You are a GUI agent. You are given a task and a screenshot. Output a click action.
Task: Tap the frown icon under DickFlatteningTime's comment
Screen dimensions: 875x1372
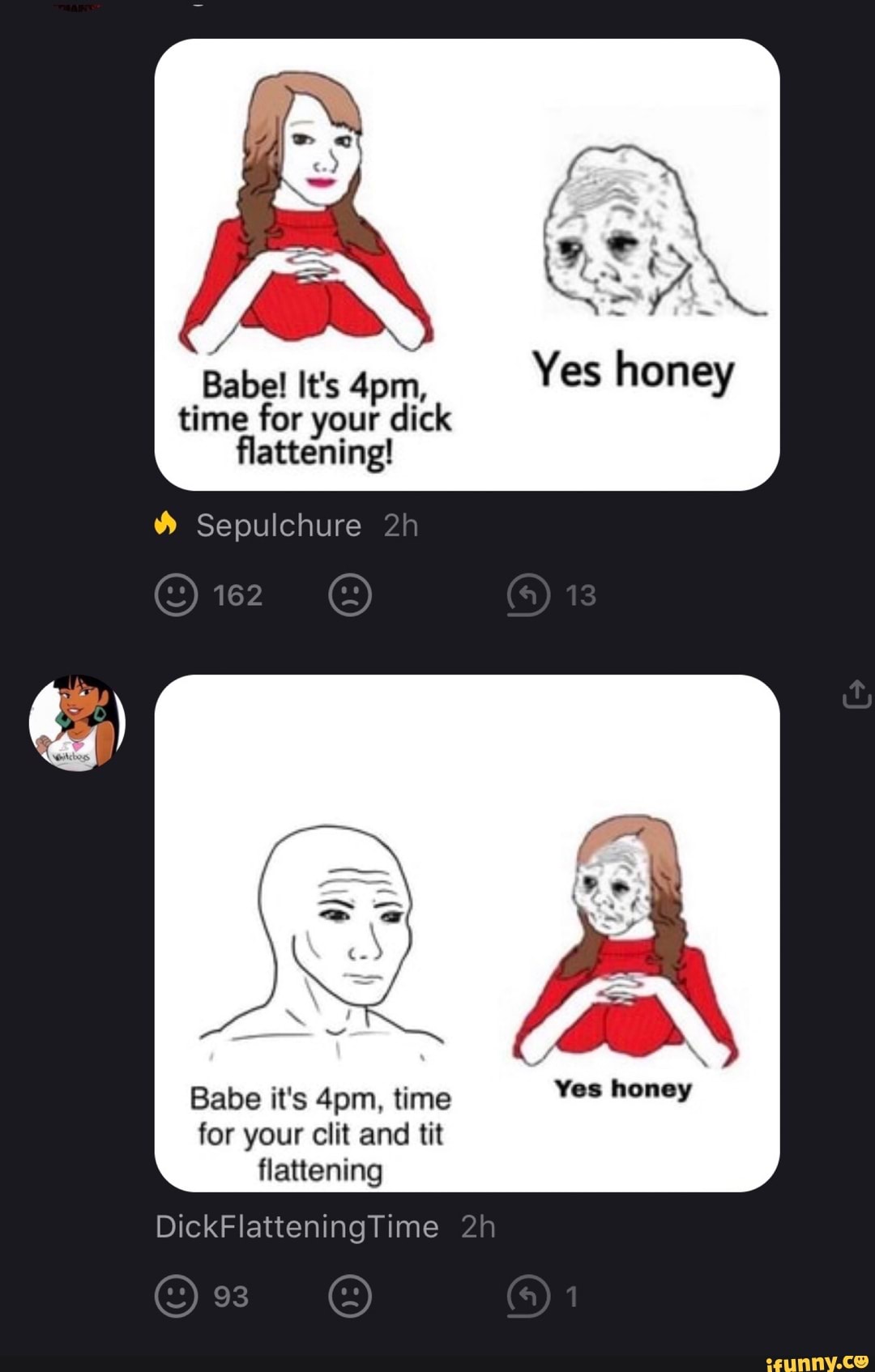pyautogui.click(x=350, y=1297)
